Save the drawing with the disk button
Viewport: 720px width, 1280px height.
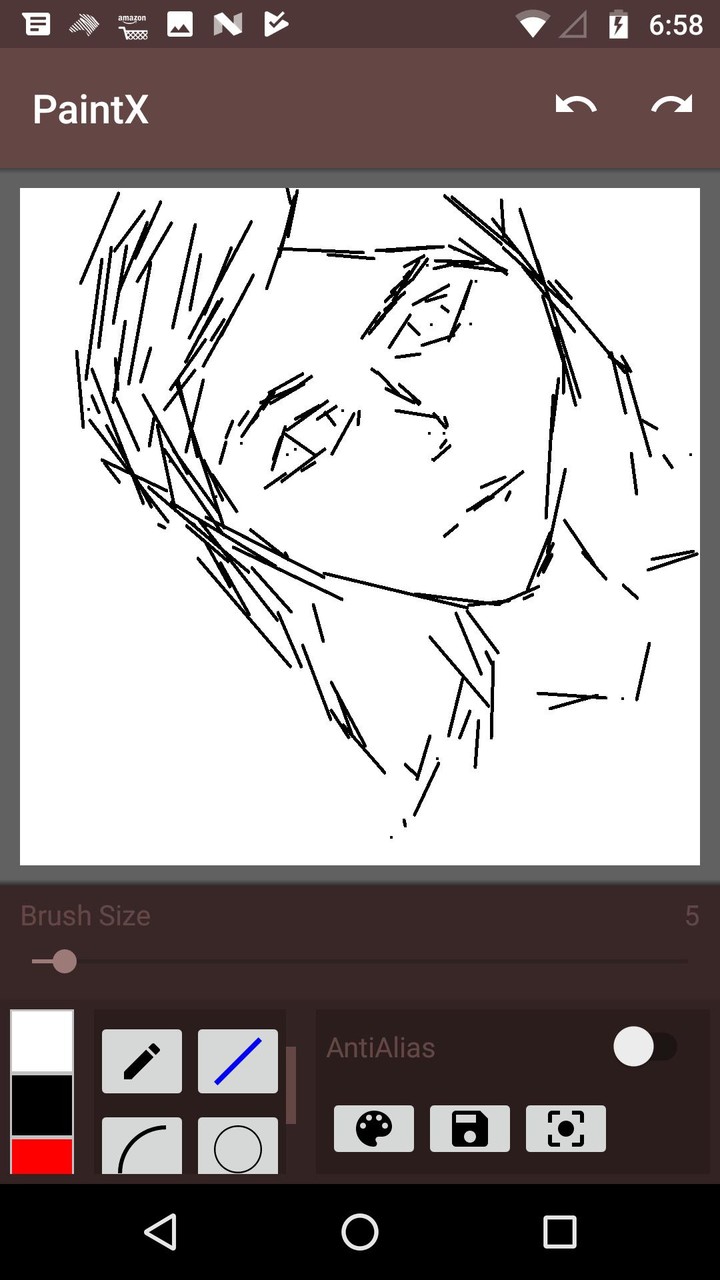pos(470,1129)
